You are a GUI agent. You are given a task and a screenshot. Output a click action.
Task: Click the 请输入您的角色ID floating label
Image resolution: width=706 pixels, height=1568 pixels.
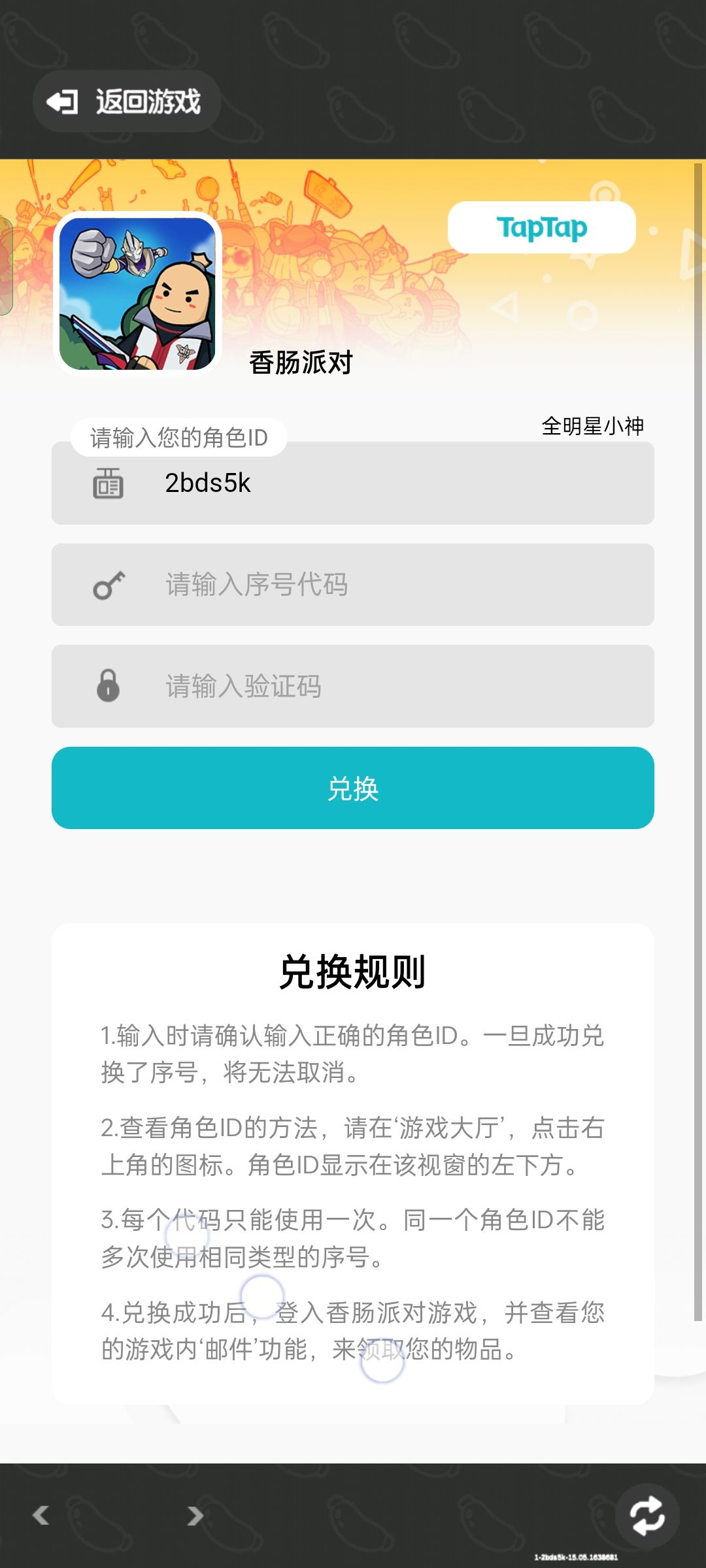click(x=181, y=437)
